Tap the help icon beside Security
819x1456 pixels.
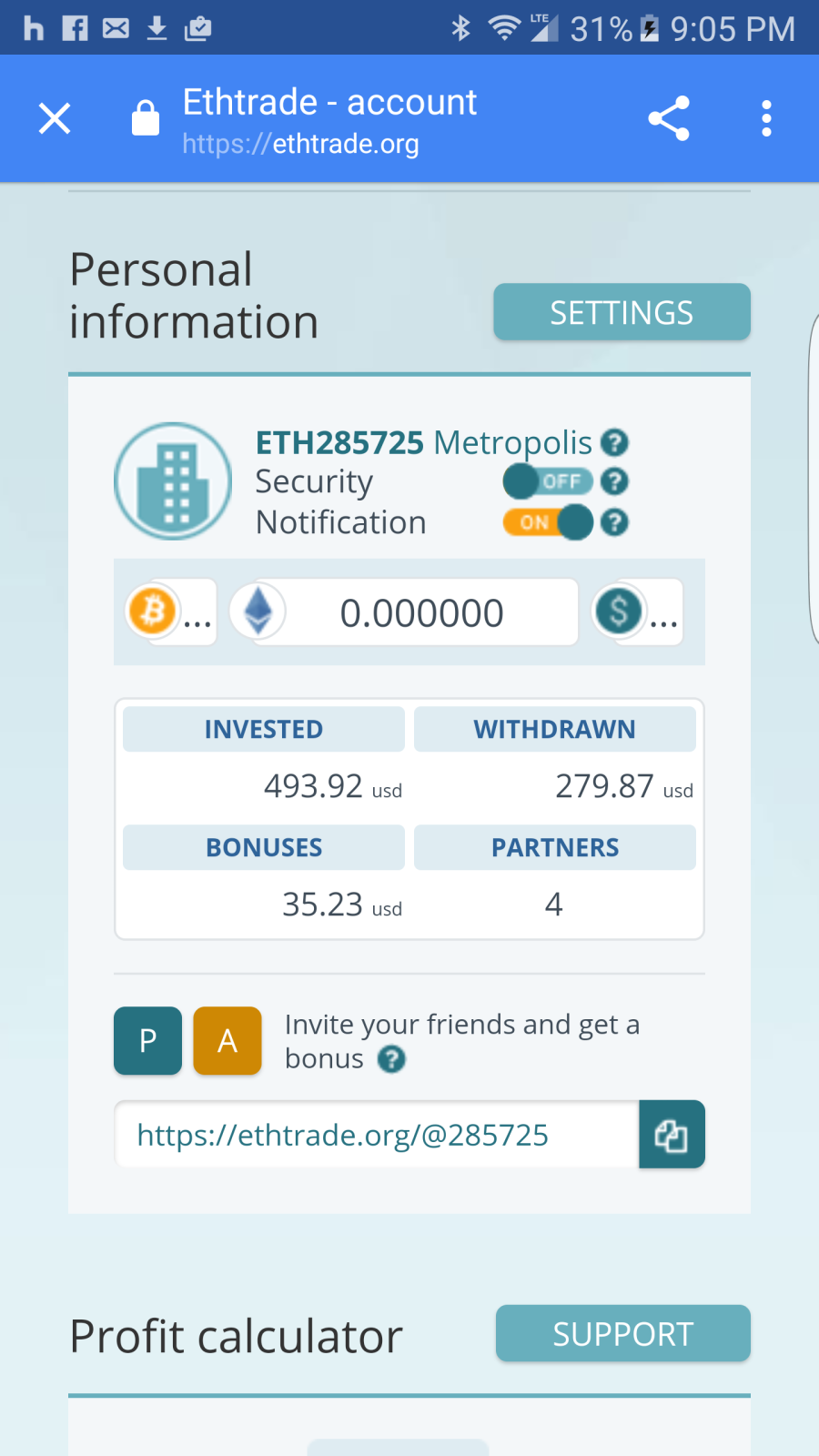coord(615,481)
